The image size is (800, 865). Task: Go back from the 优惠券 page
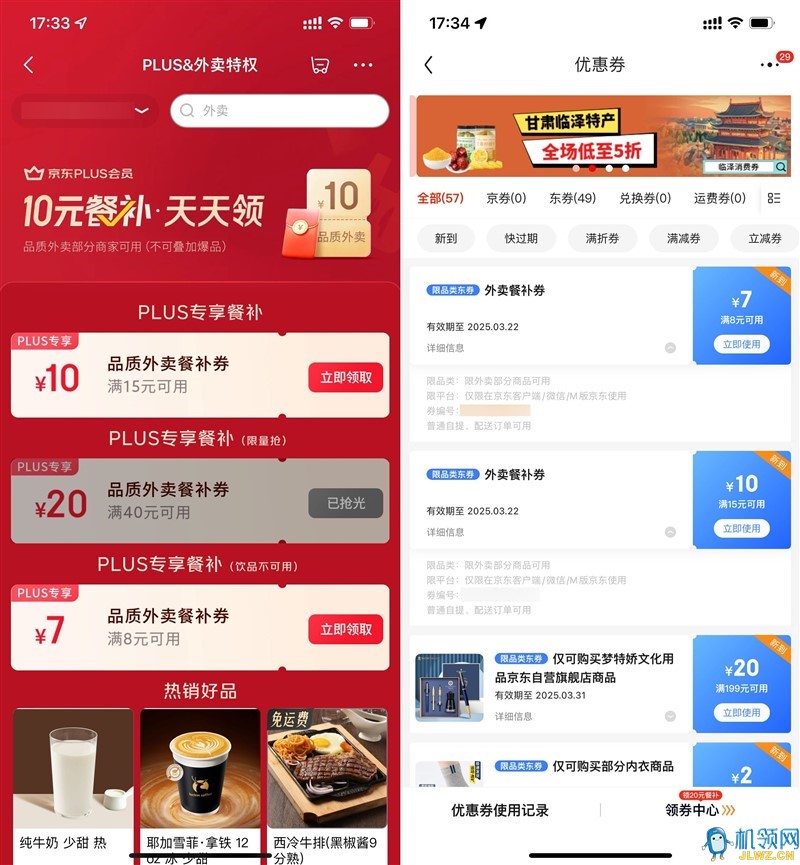pyautogui.click(x=429, y=65)
